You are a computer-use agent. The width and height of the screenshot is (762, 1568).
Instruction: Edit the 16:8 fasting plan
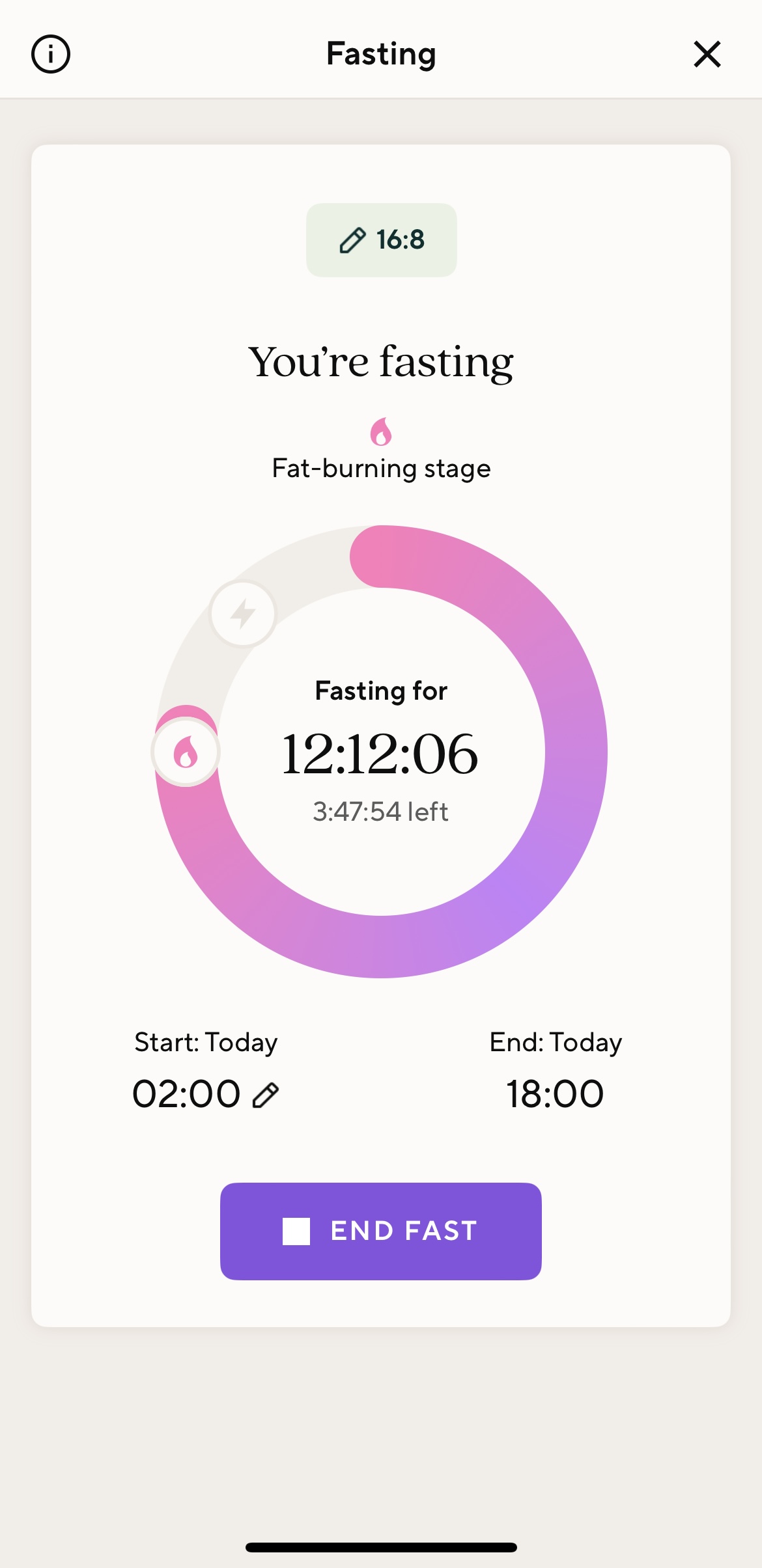[x=382, y=240]
